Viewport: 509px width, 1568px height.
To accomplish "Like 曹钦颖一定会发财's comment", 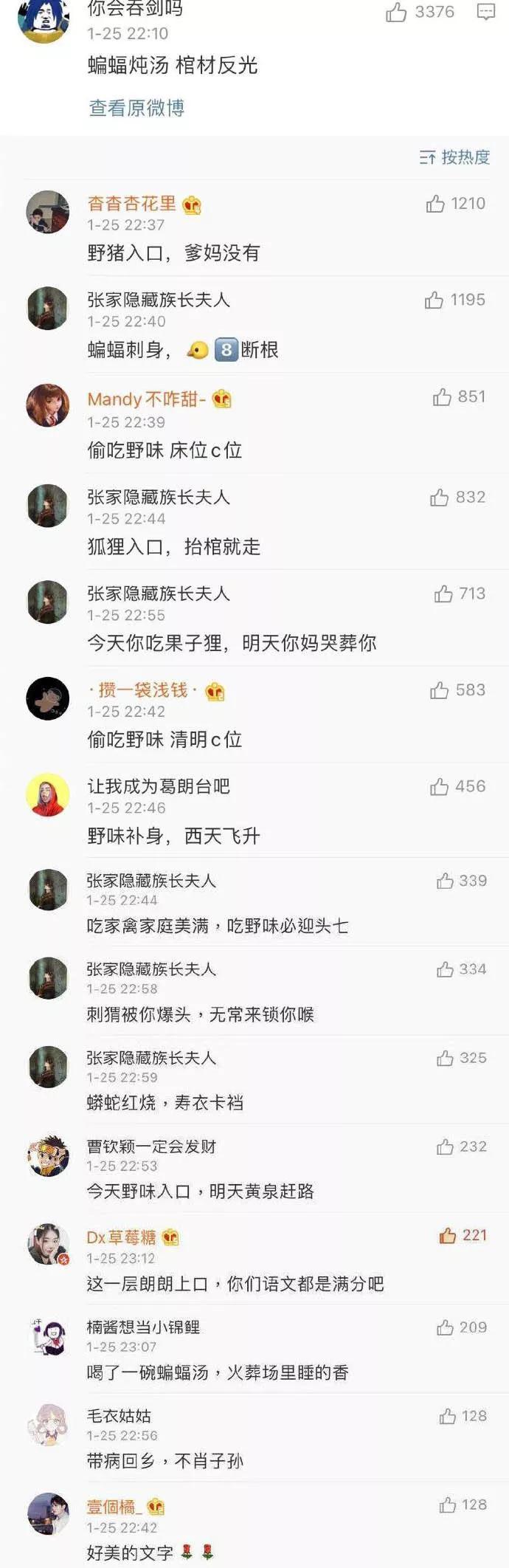I will (x=445, y=1146).
